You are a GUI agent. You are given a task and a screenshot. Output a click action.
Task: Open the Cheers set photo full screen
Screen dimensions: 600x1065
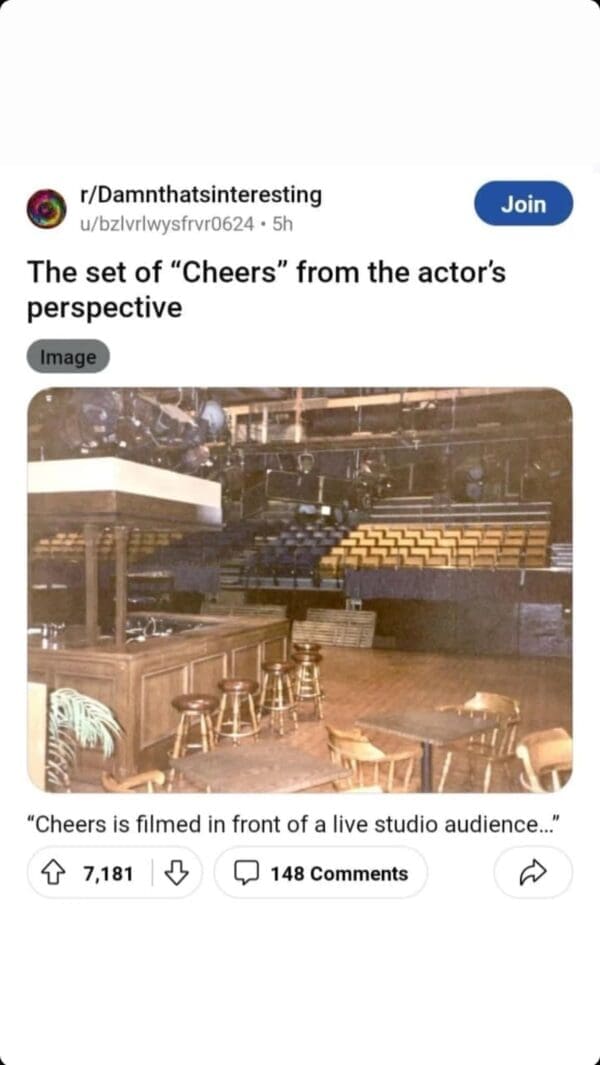(300, 590)
